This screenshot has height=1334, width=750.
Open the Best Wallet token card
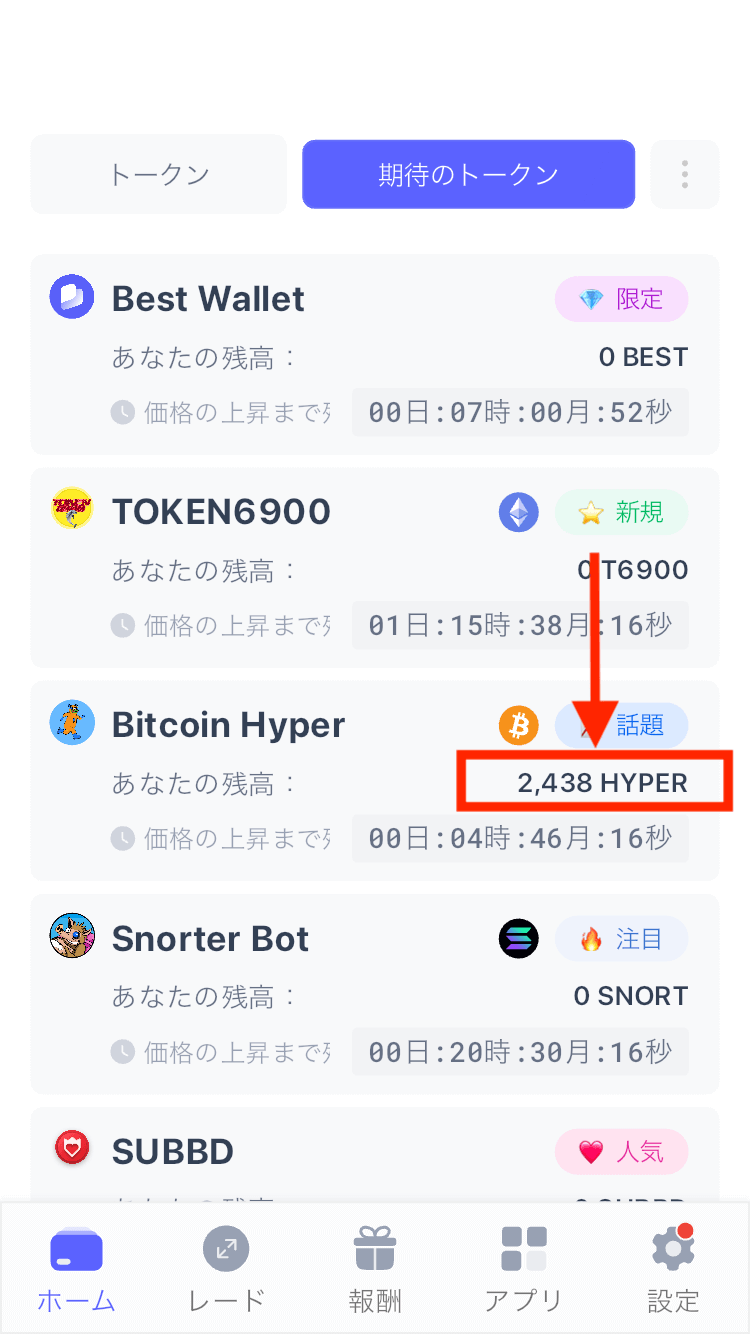(x=208, y=299)
